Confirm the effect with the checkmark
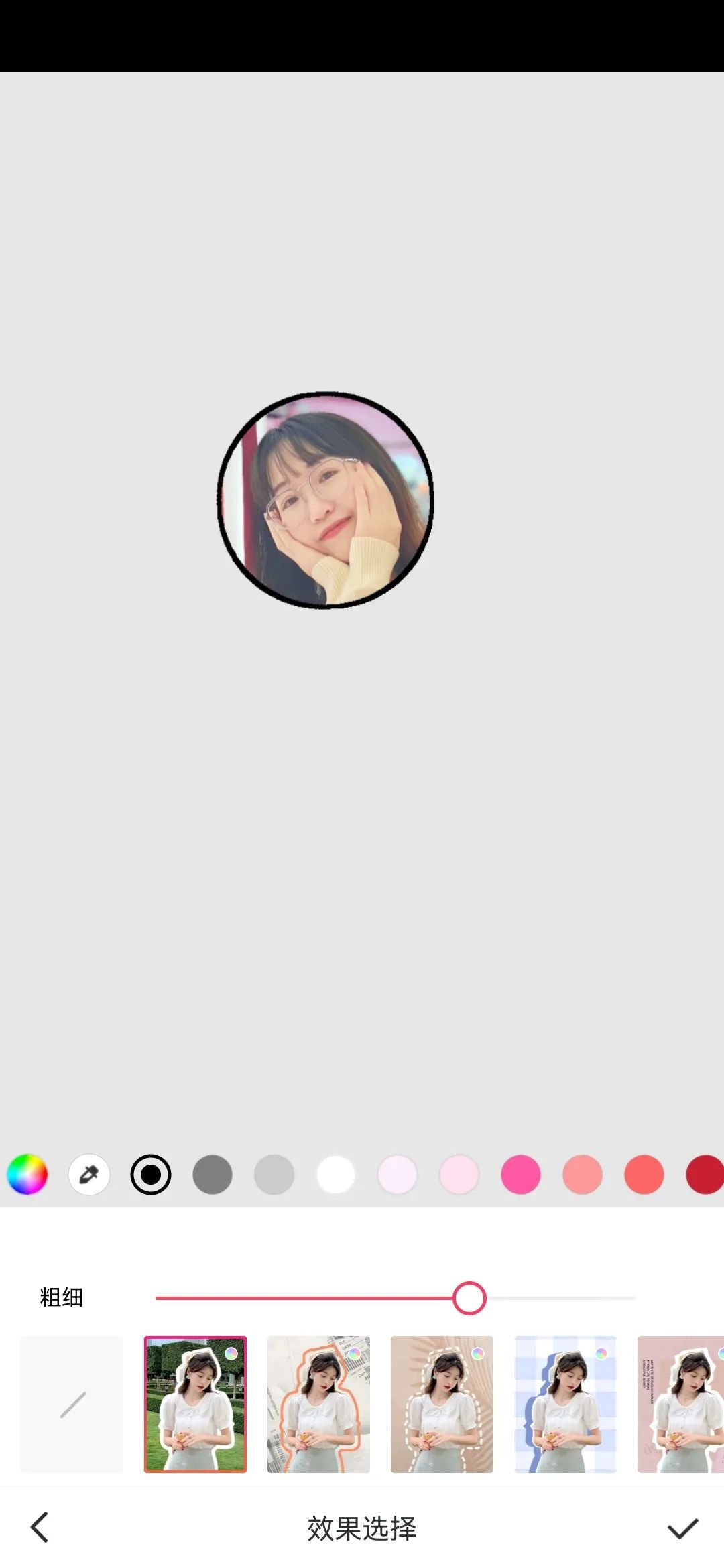Screen dimensions: 724x1568 683,1528
